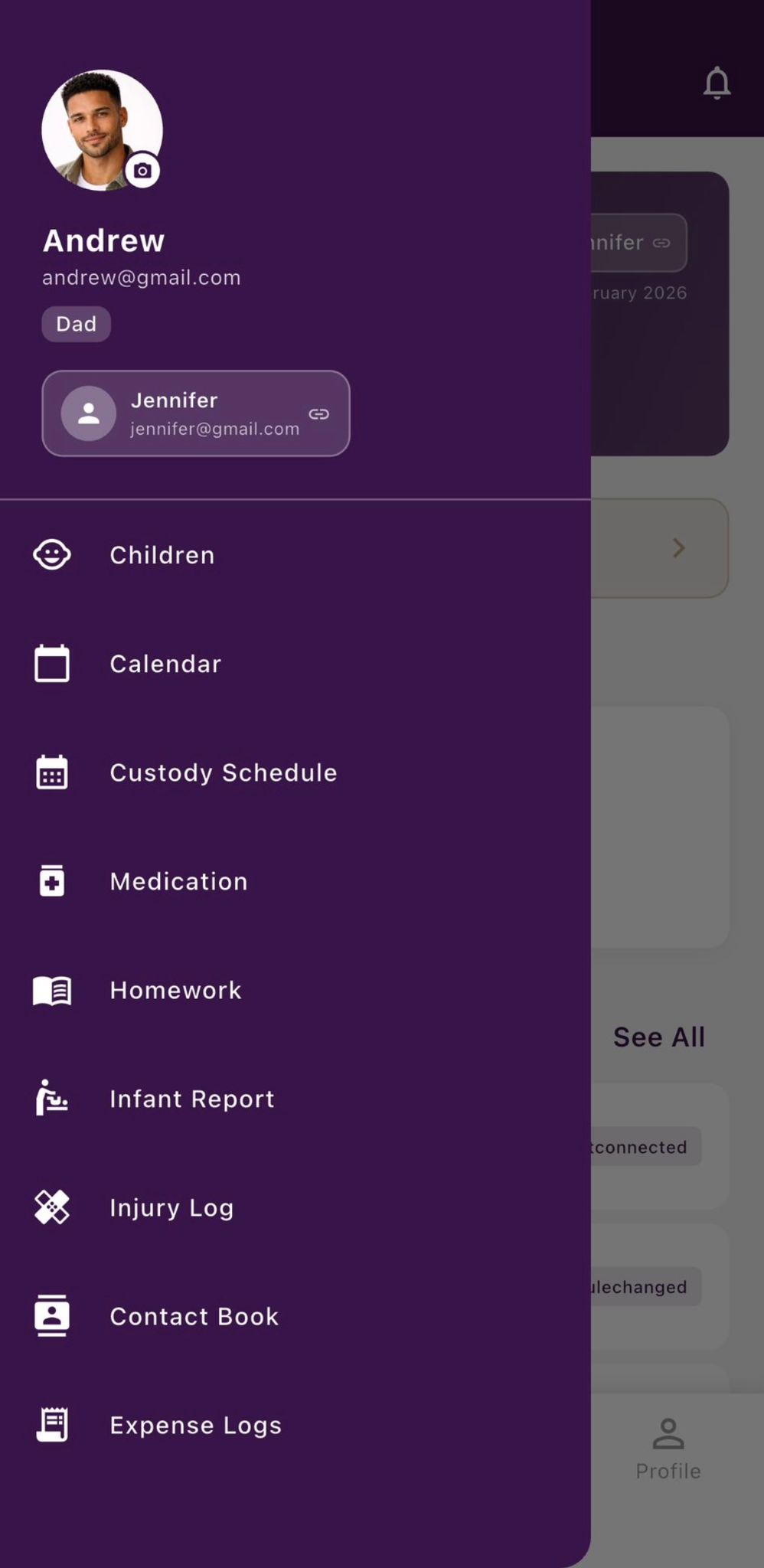Go to Injury Log

171,1207
